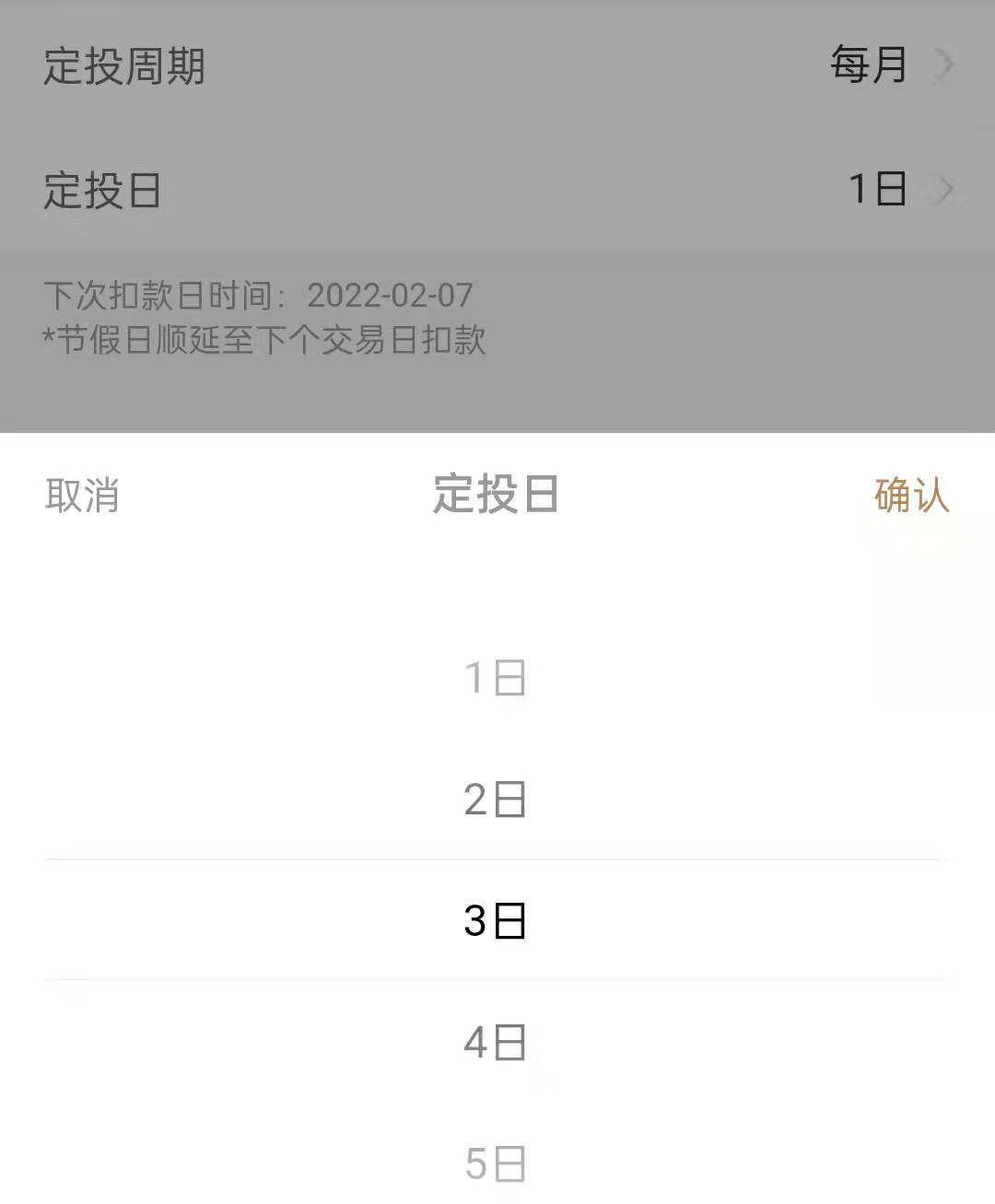This screenshot has width=995, height=1204.
Task: Open the 定投周期 row
Action: point(497,66)
